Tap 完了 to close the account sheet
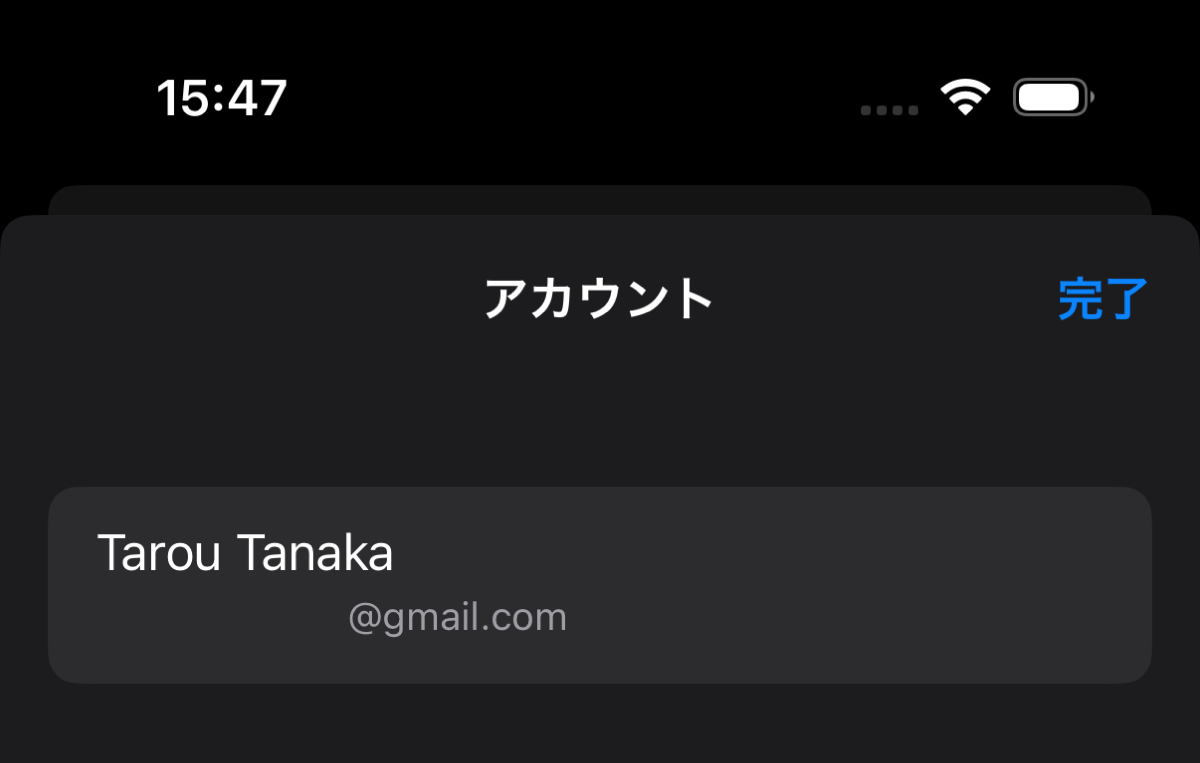The height and width of the screenshot is (763, 1200). [1102, 299]
